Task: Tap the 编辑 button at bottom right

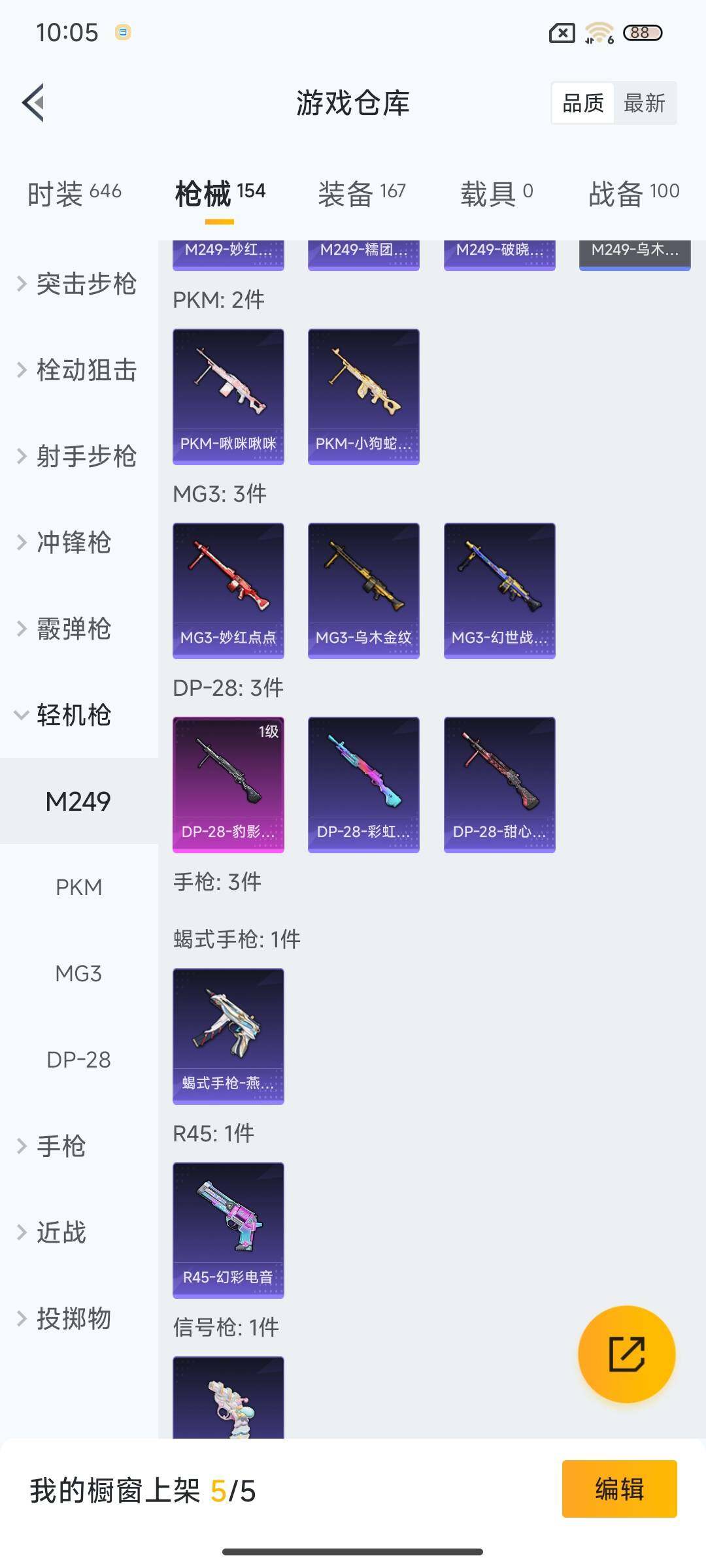Action: tap(620, 1490)
